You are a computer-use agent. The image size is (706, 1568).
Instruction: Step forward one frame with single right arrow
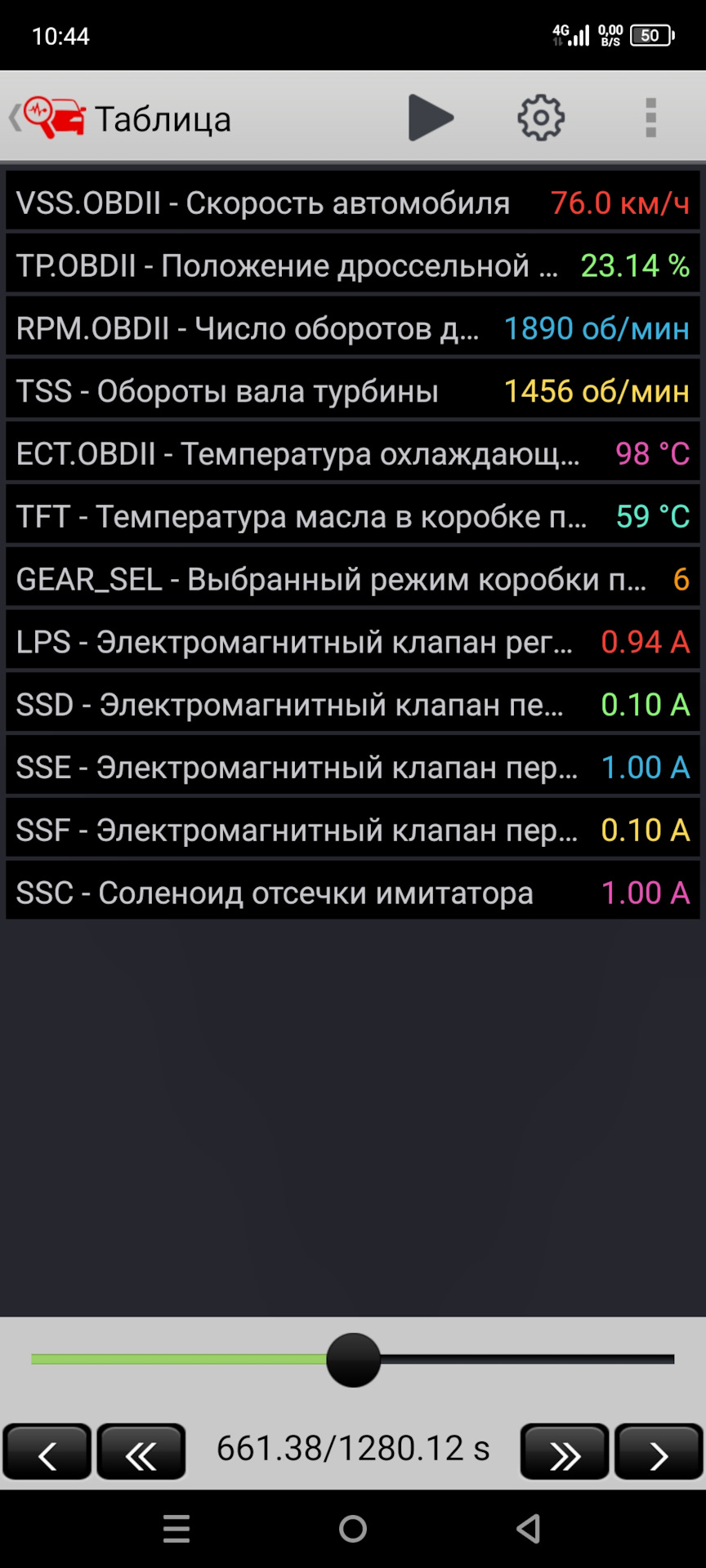pos(659,1451)
